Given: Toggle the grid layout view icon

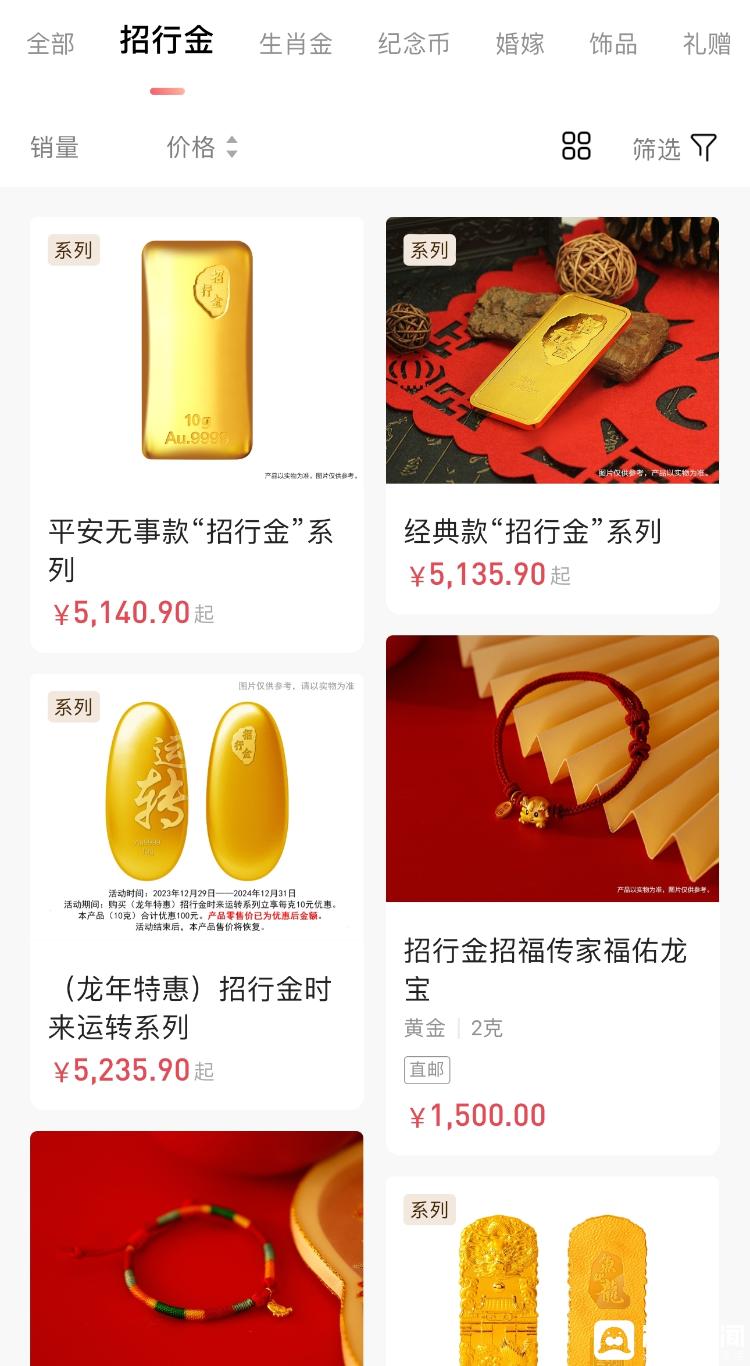Looking at the screenshot, I should [x=576, y=146].
